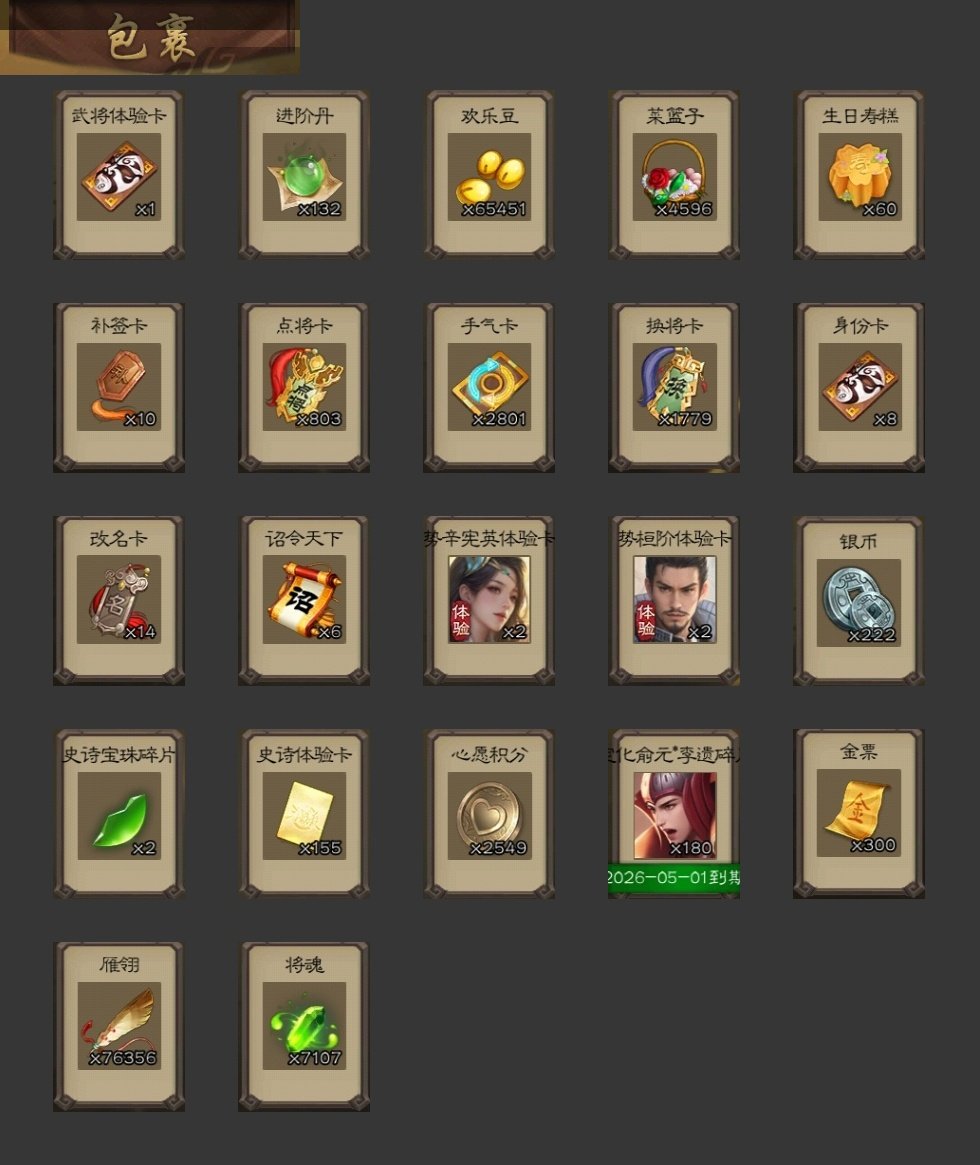Image resolution: width=980 pixels, height=1165 pixels.
Task: Select the 史诗体验卡 item
Action: click(304, 815)
